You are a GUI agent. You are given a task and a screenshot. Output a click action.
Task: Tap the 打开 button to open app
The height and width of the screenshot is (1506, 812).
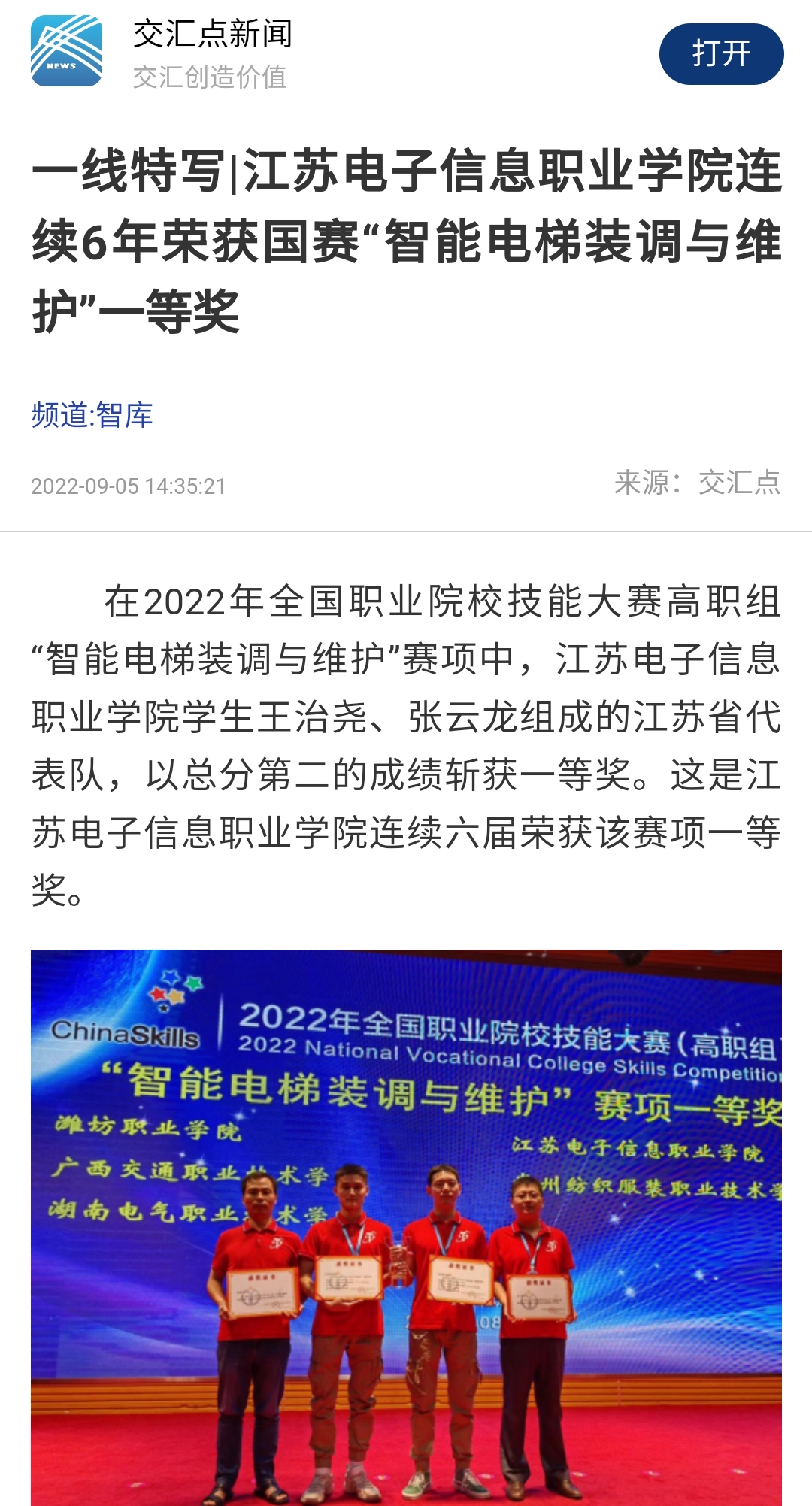[721, 54]
